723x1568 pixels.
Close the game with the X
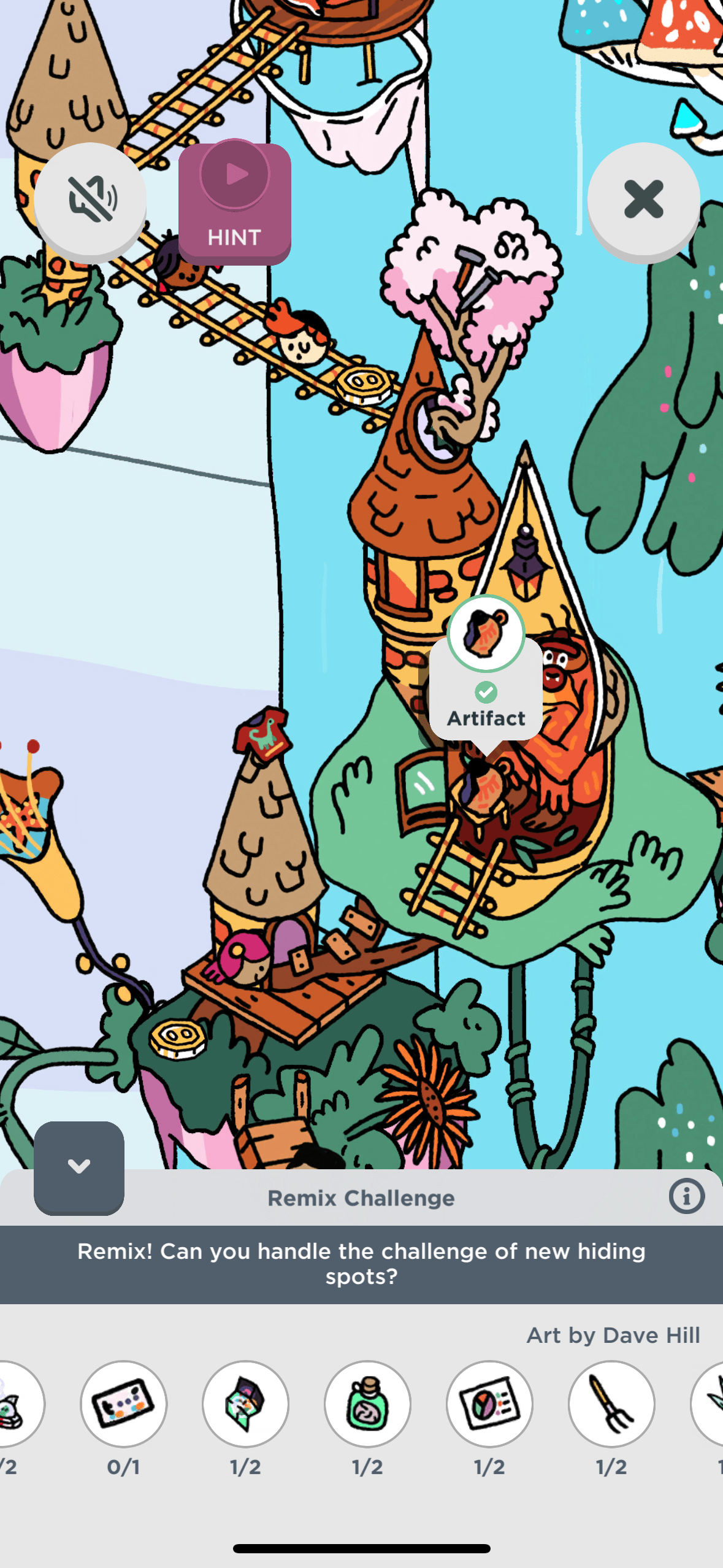(x=643, y=200)
